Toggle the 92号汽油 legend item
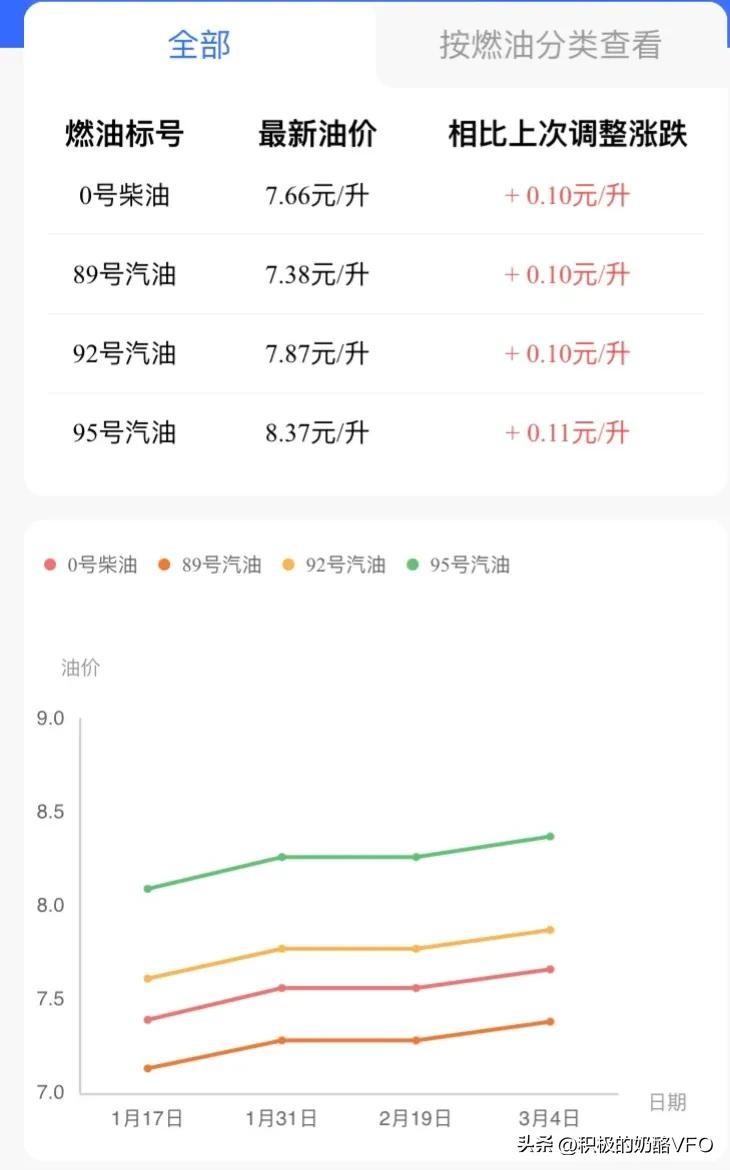The image size is (730, 1170). (x=334, y=565)
